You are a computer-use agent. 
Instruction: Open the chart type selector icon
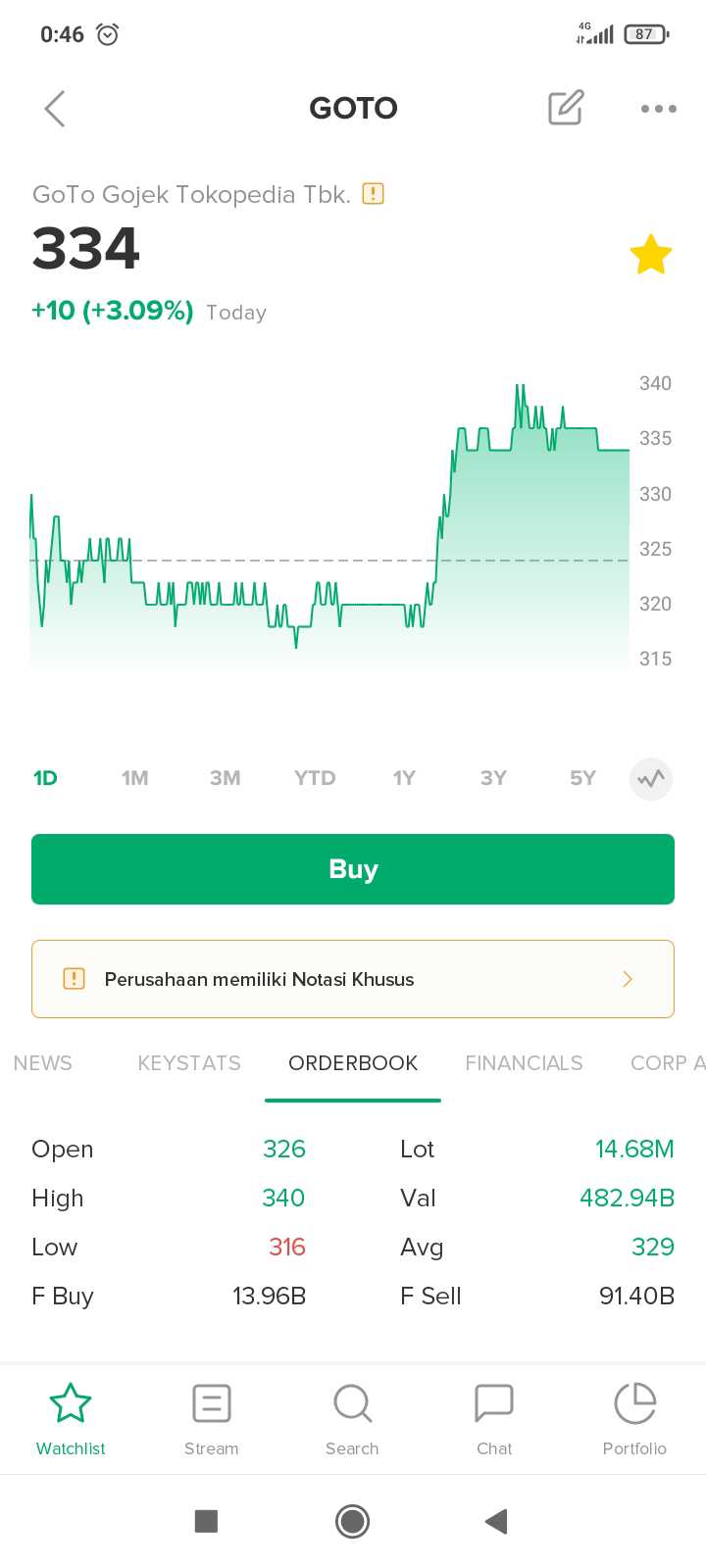coord(650,778)
